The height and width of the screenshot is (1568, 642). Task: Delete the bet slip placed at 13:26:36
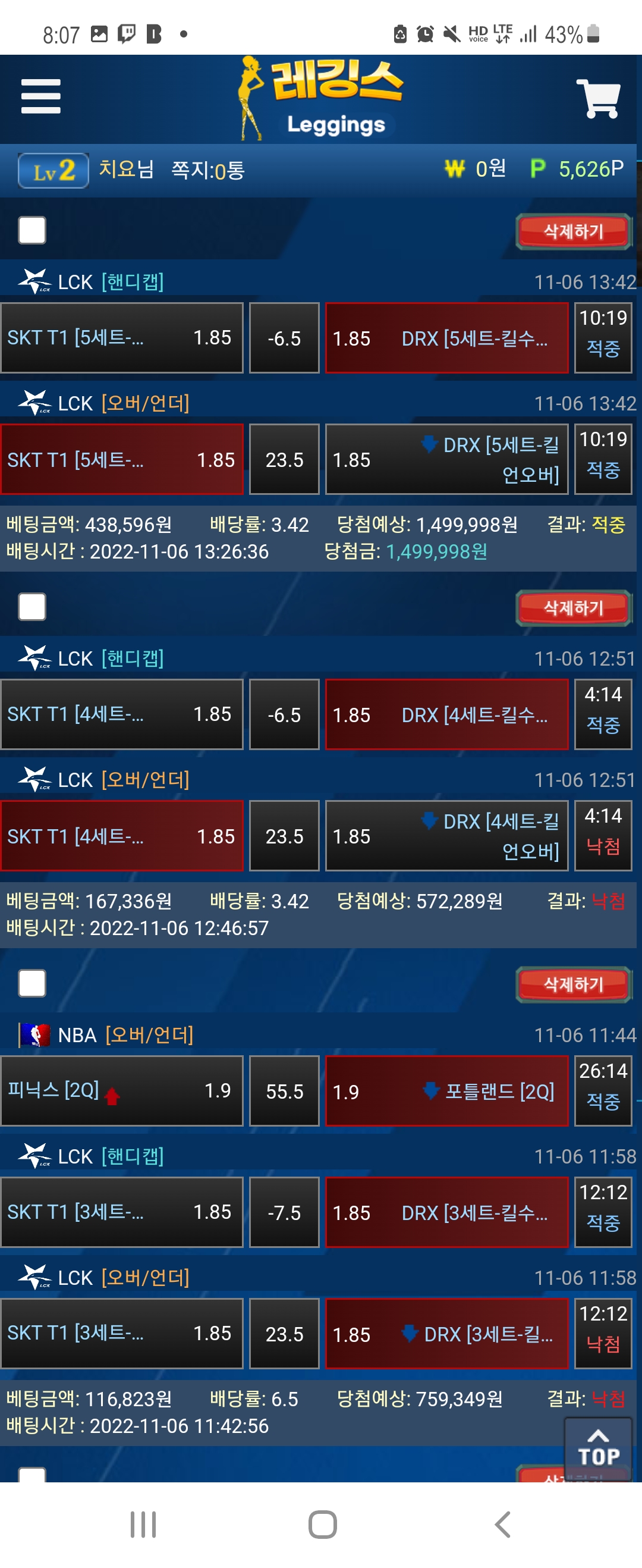(x=573, y=231)
